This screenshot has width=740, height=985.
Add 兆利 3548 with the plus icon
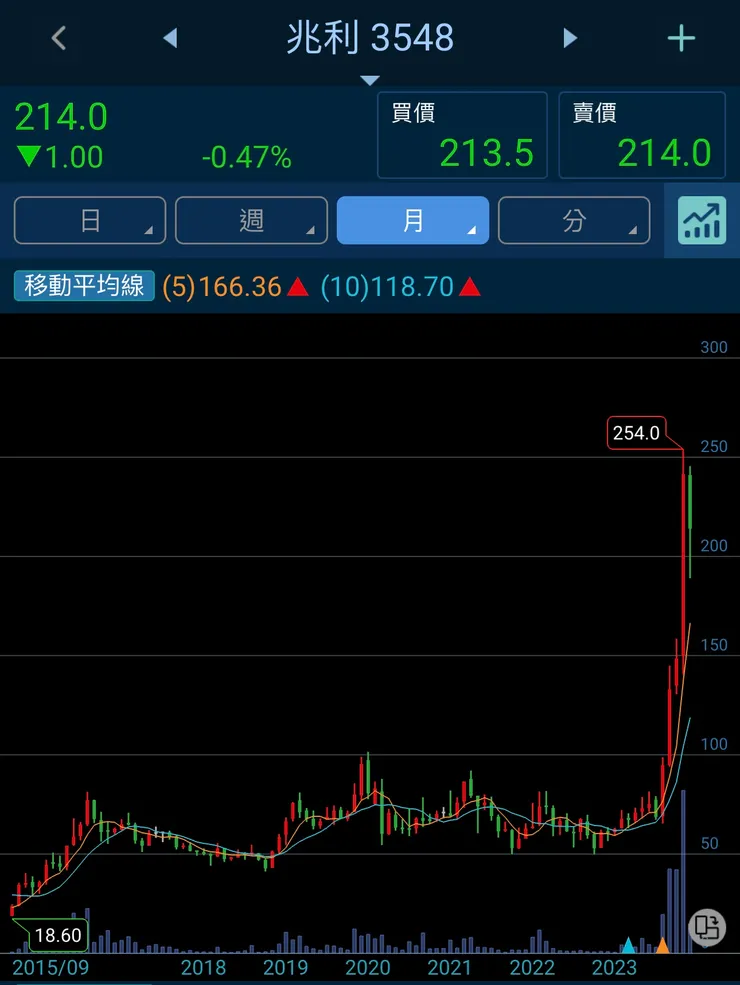pos(681,39)
